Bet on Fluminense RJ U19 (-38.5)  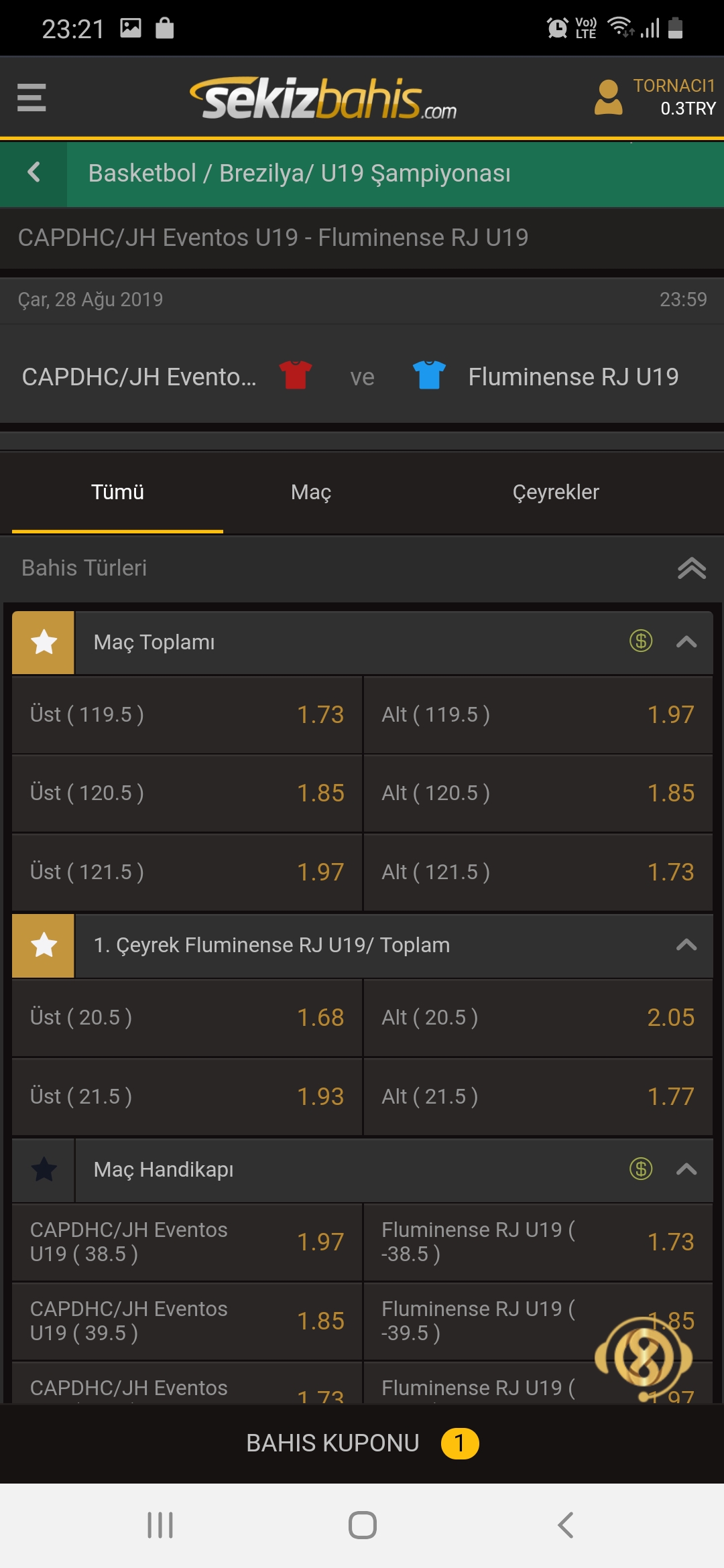click(x=538, y=1242)
